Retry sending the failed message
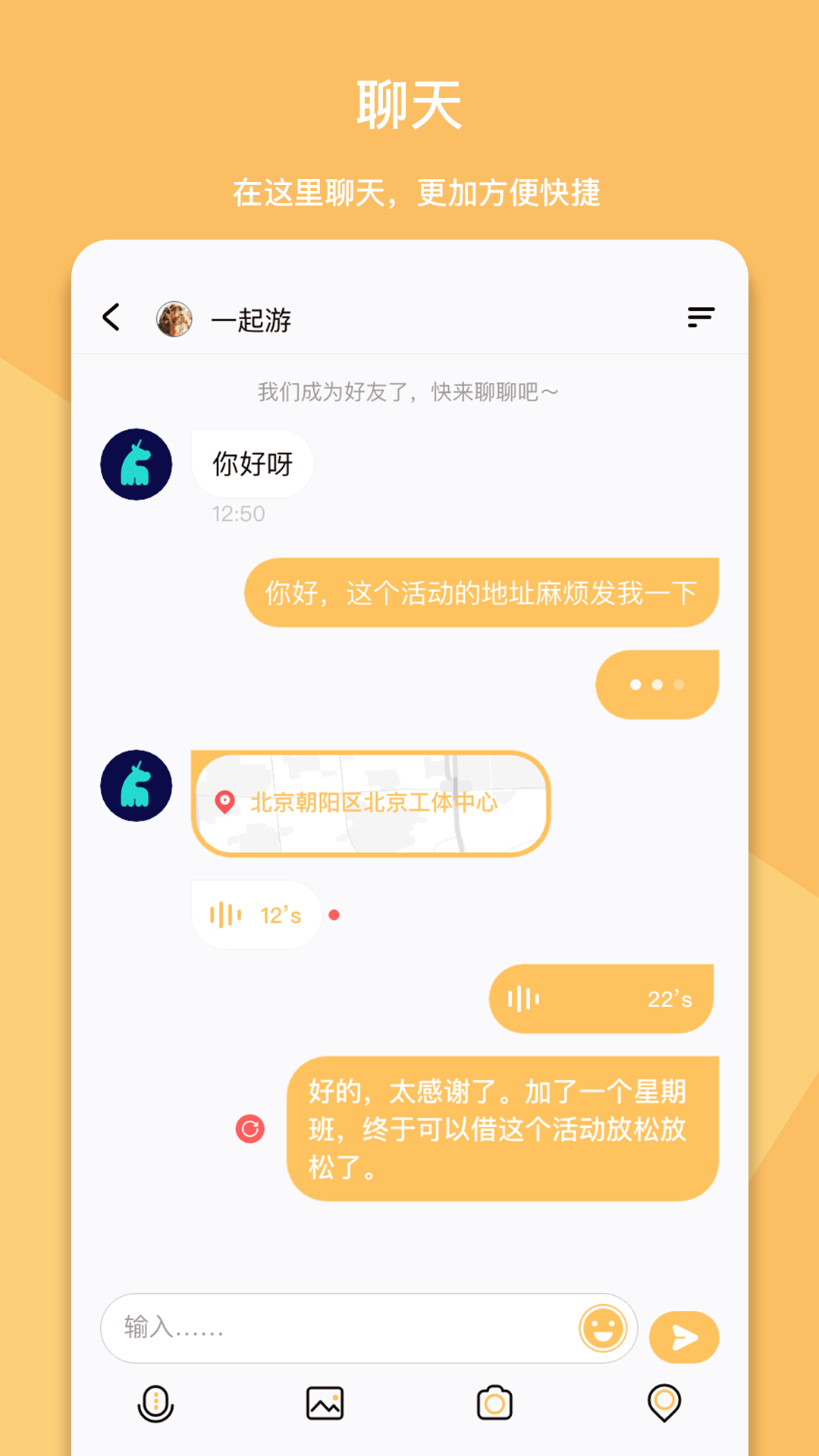This screenshot has height=1456, width=819. [249, 1128]
